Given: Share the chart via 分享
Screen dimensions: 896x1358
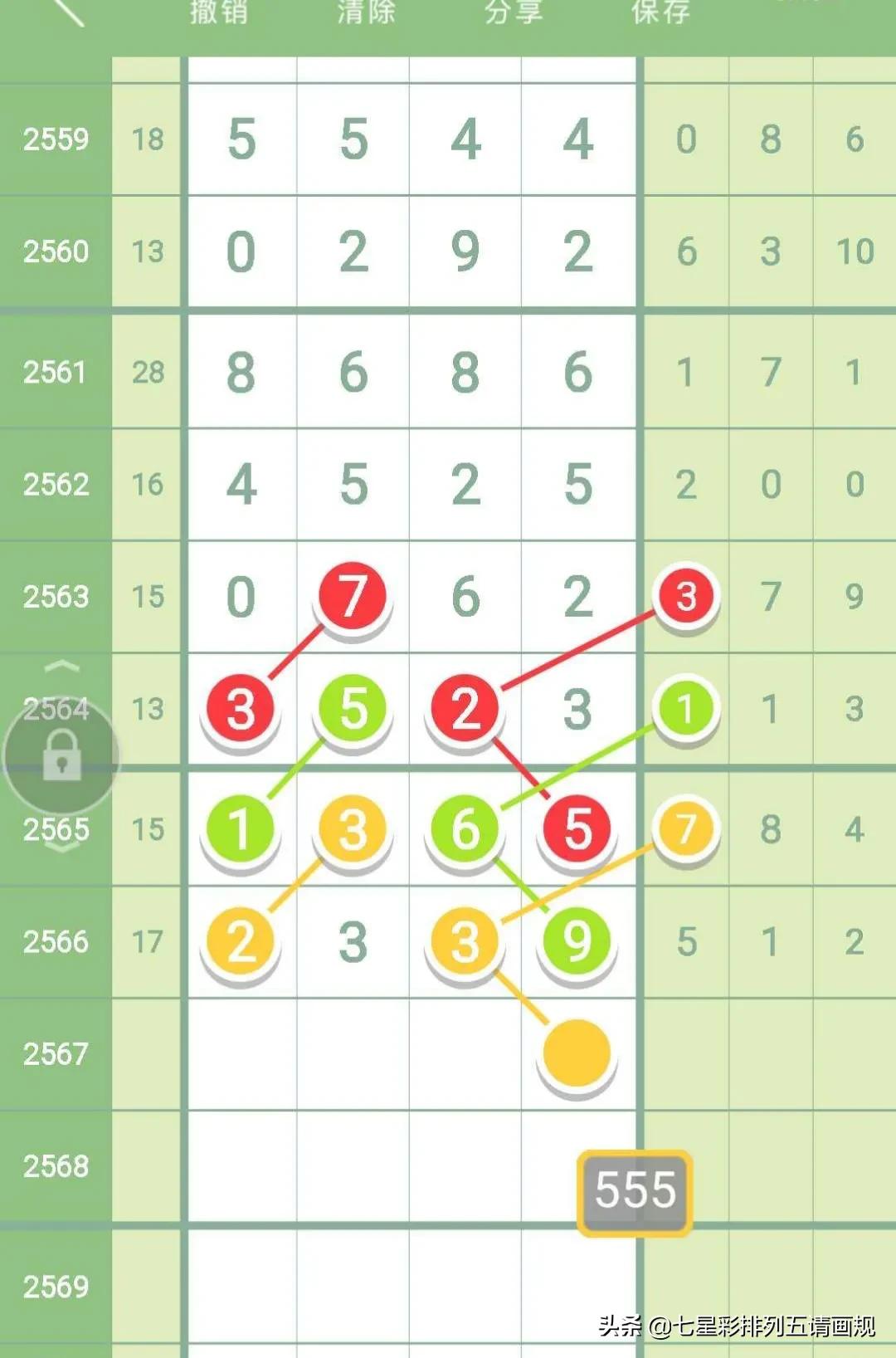Looking at the screenshot, I should point(514,12).
